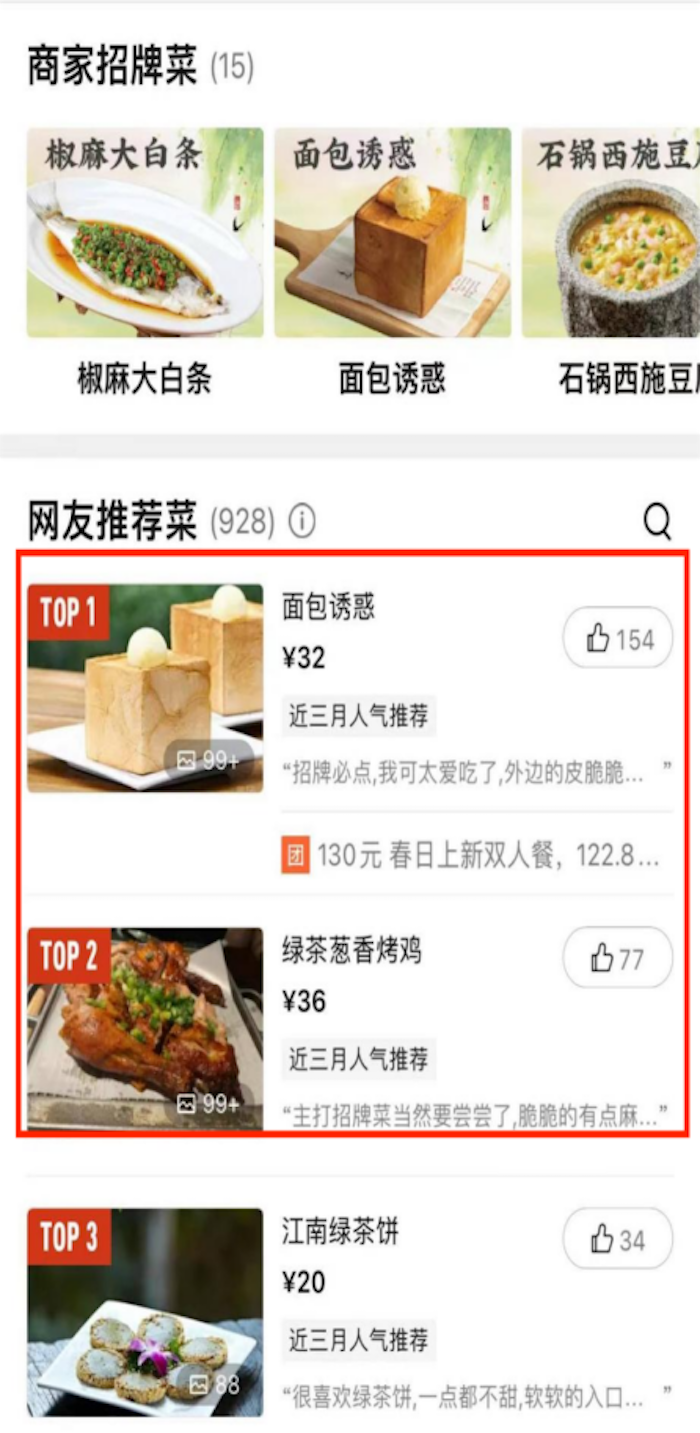Image resolution: width=700 pixels, height=1433 pixels.
Task: Open the TOP 2 绿茶葱香烤鸡 dish details
Action: 352,951
